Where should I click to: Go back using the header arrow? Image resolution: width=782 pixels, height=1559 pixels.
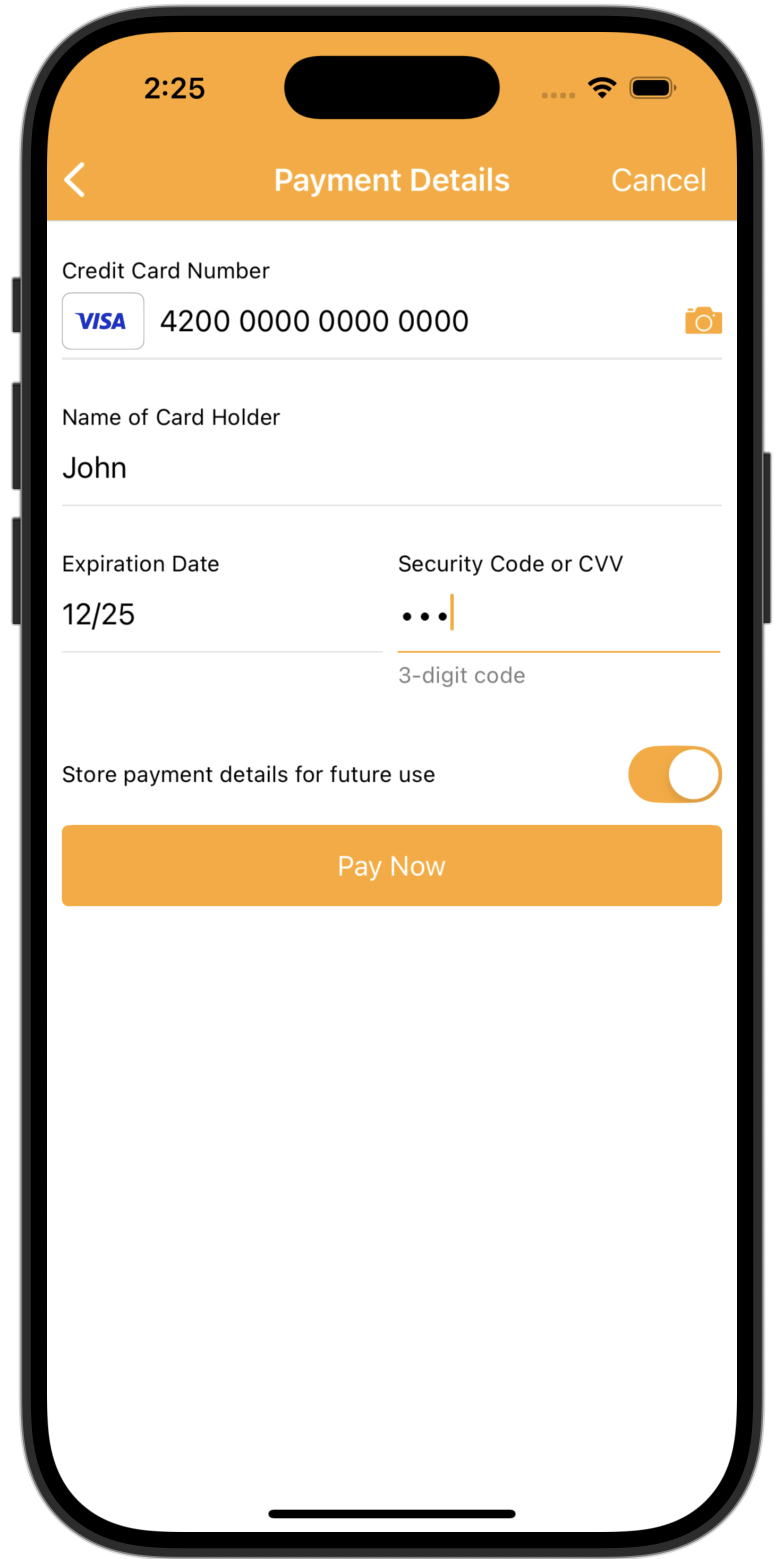[x=75, y=180]
